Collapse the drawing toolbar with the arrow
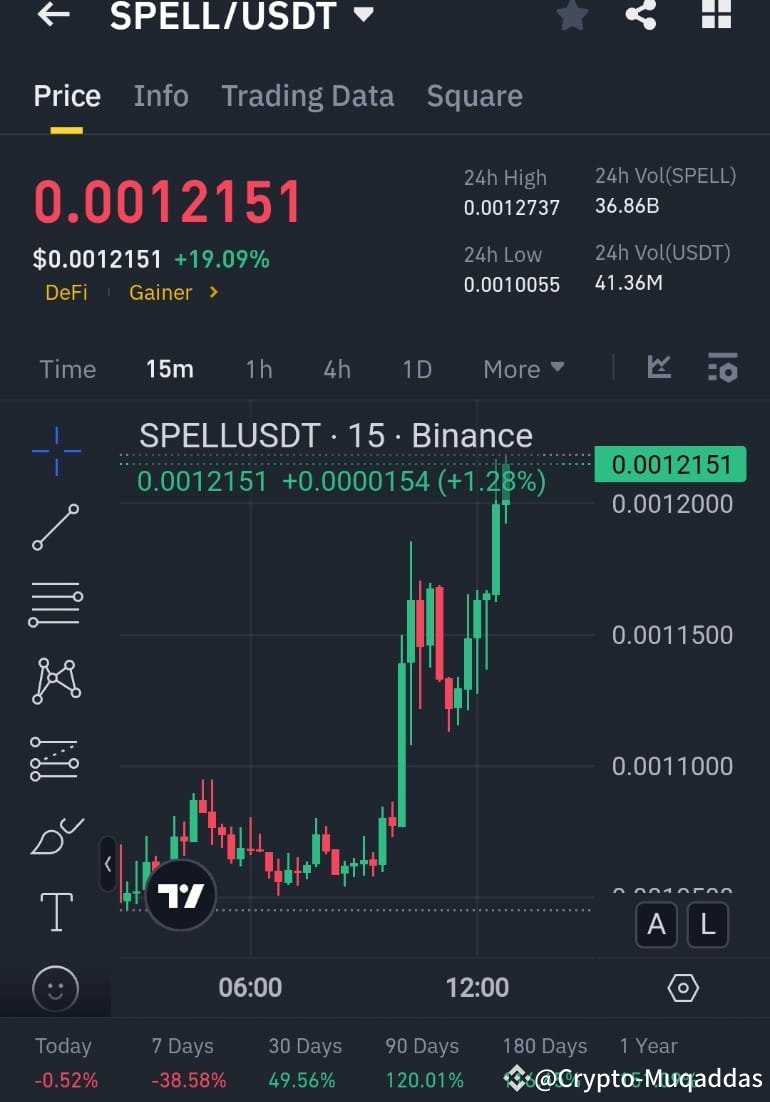The height and width of the screenshot is (1102, 770). [108, 865]
